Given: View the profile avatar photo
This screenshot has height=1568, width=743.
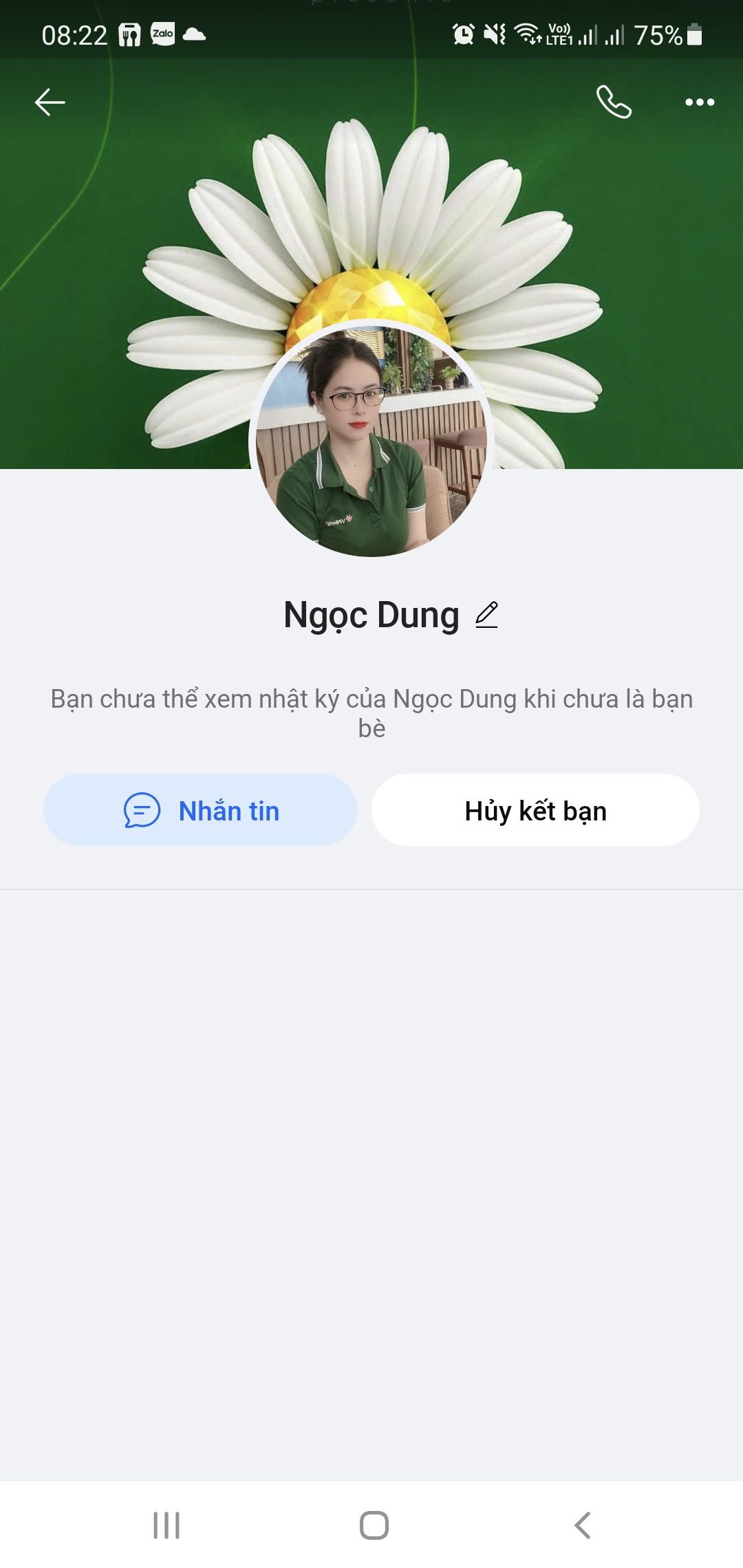Looking at the screenshot, I should [x=371, y=440].
